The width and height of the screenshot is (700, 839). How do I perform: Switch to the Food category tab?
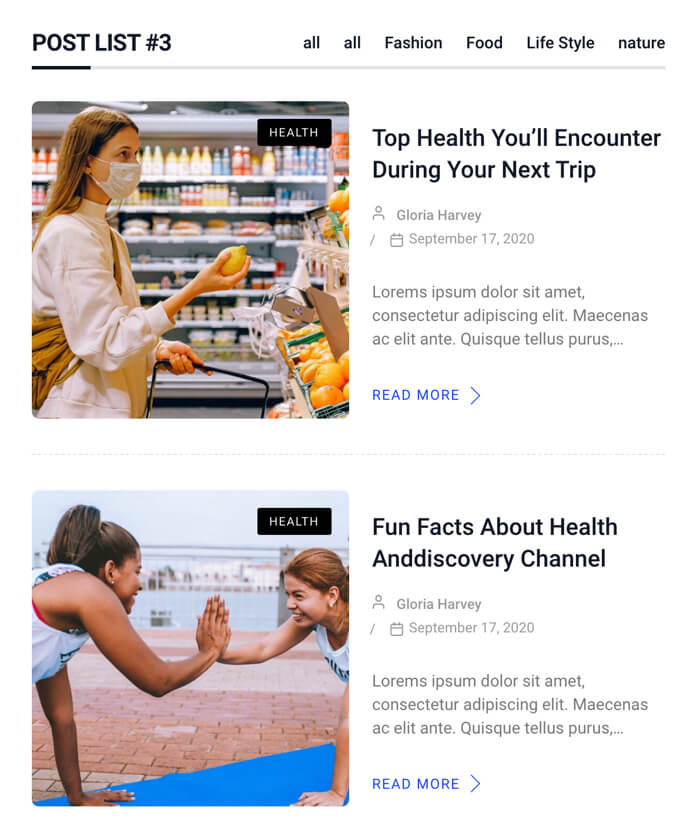(484, 43)
